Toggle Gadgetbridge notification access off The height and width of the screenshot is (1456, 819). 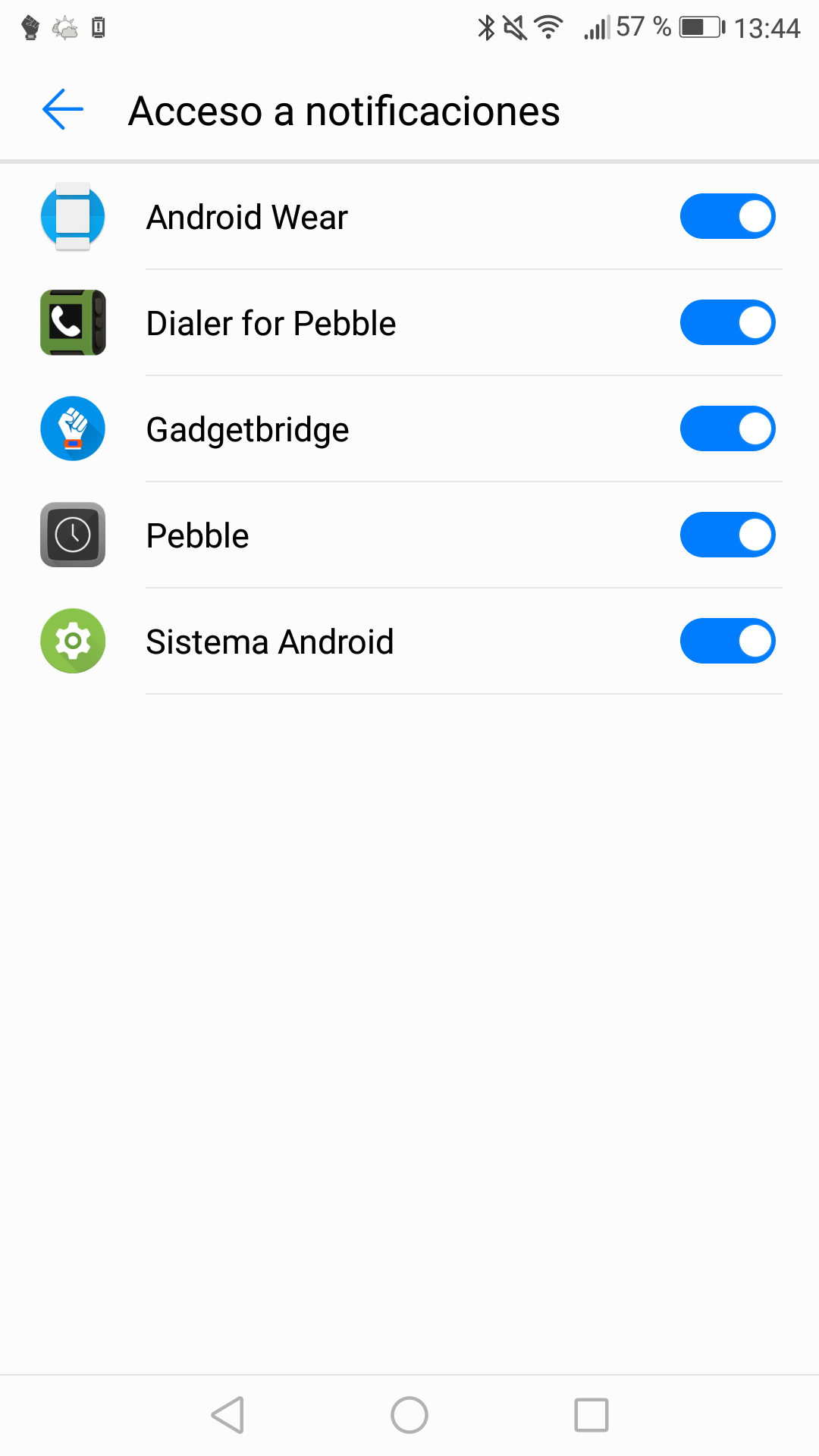[727, 429]
